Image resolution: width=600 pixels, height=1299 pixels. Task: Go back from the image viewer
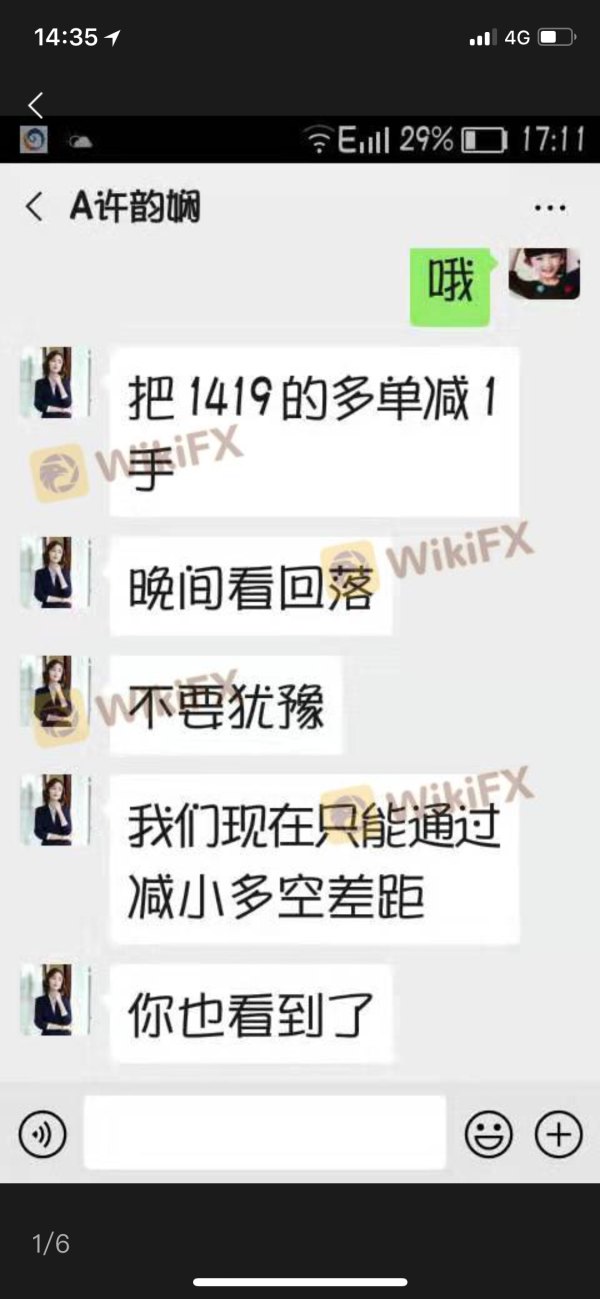pyautogui.click(x=36, y=104)
